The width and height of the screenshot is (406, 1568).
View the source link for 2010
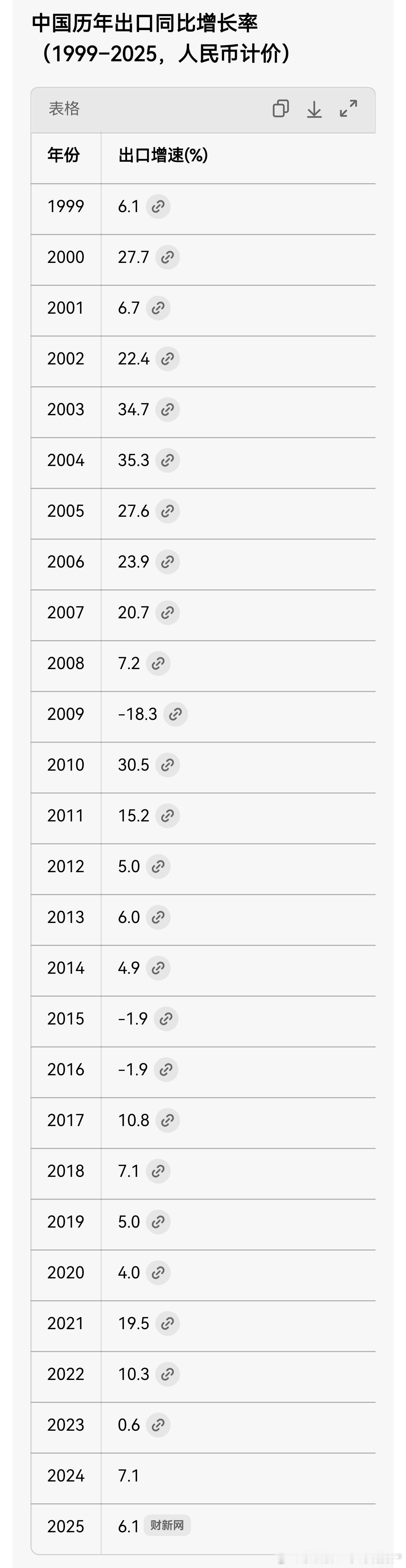tap(167, 765)
